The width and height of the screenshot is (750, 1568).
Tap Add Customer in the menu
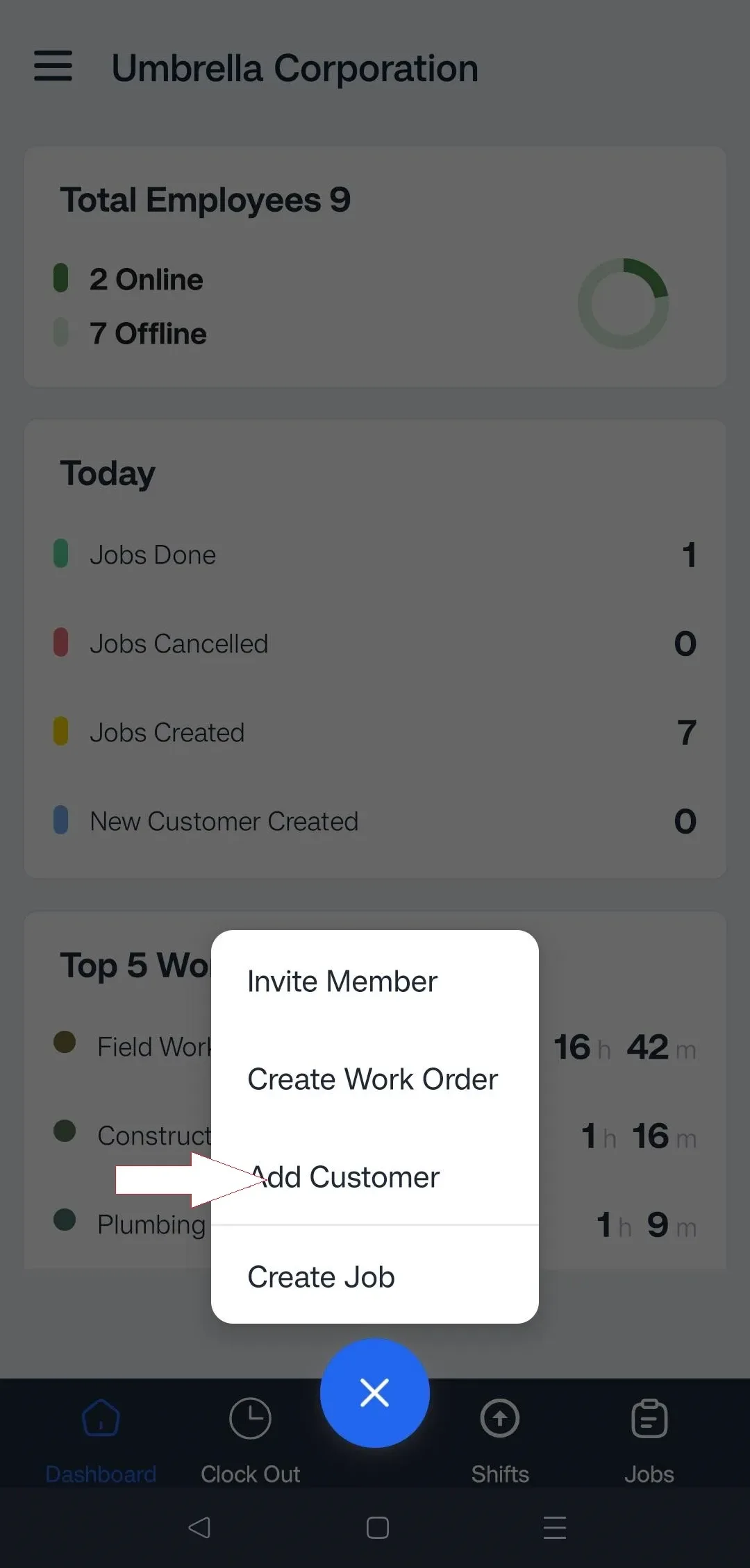(x=375, y=1177)
